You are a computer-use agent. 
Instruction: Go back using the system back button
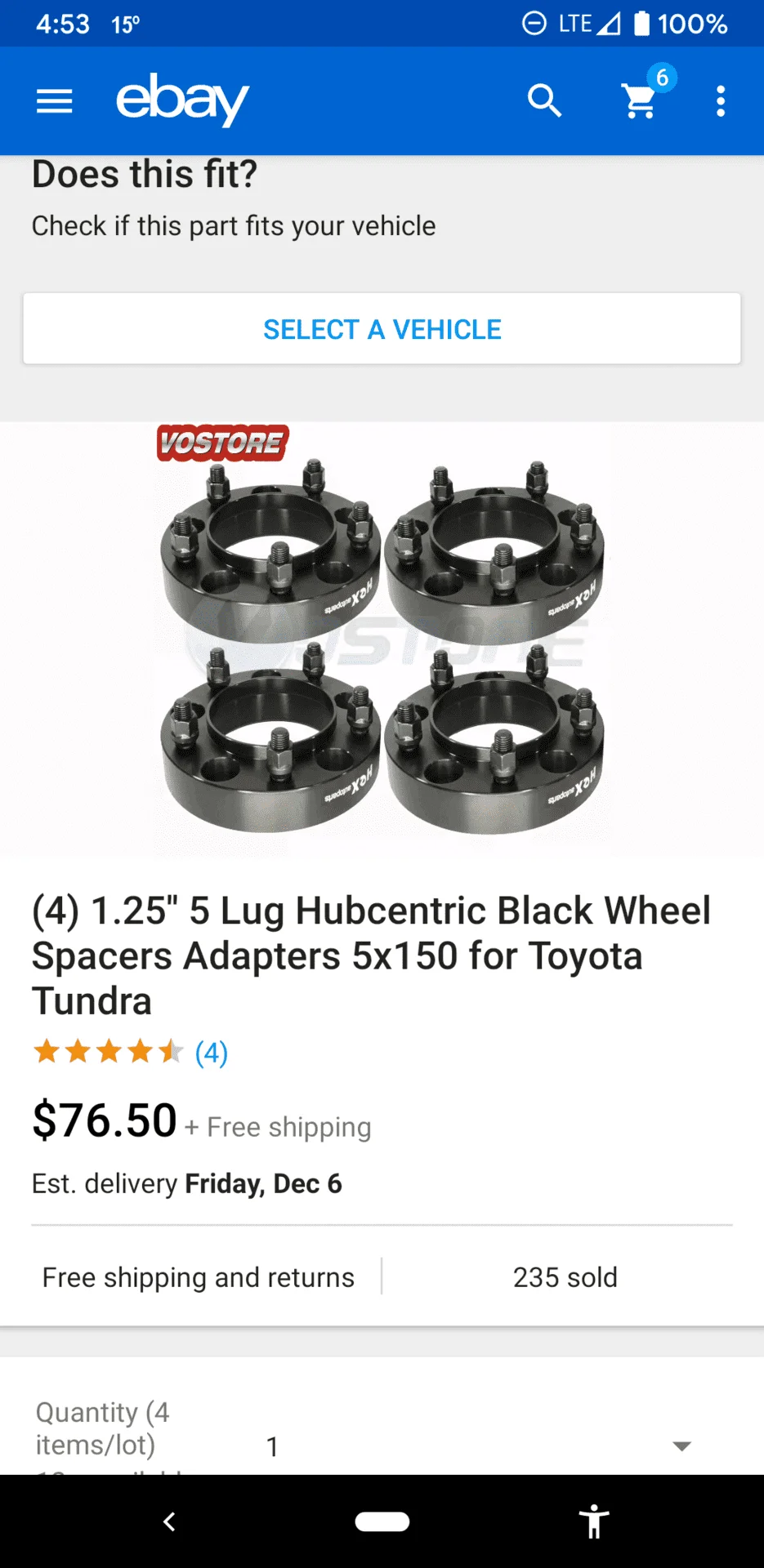(x=169, y=1521)
